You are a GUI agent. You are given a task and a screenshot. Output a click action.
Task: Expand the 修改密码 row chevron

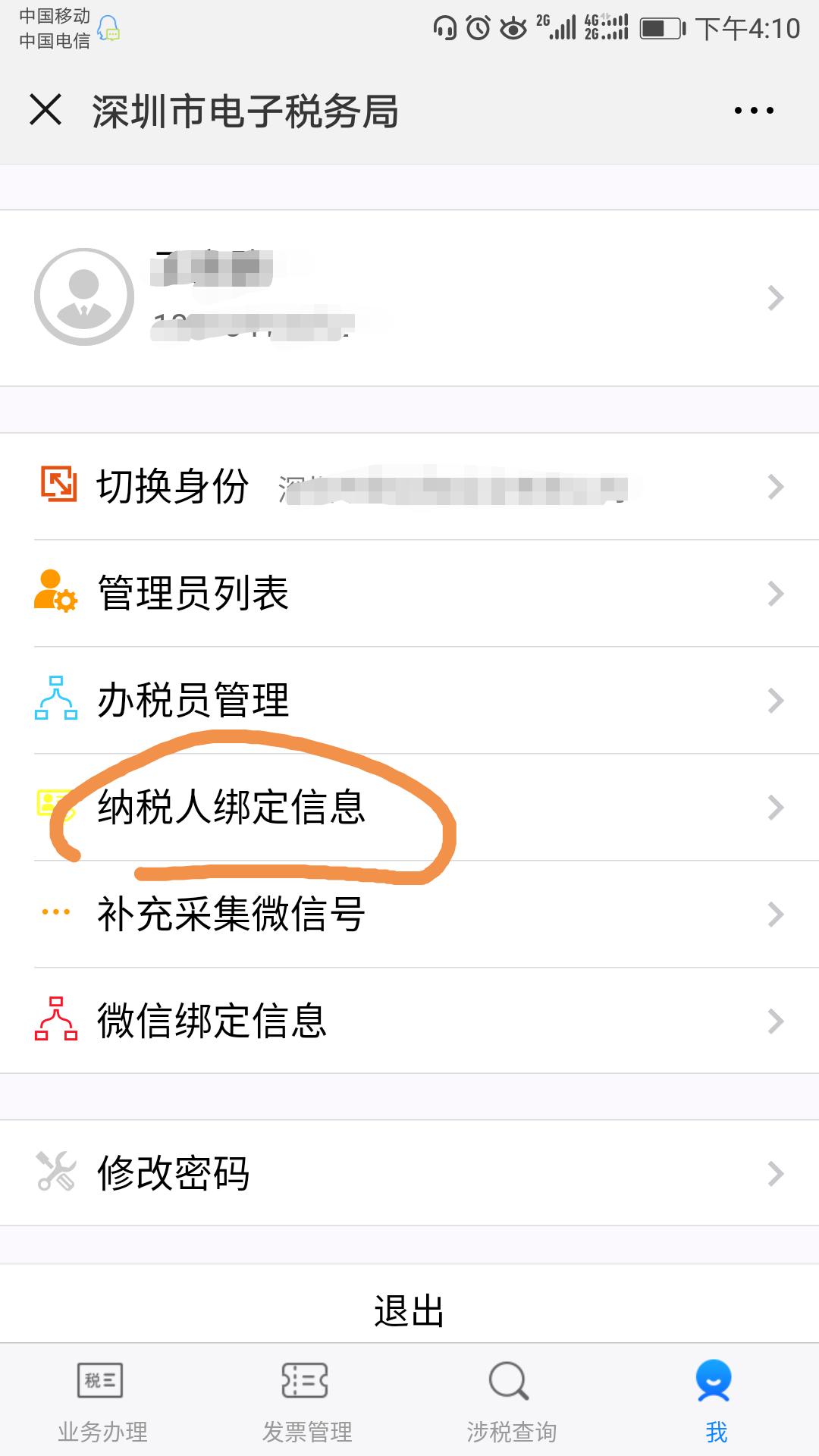773,1172
